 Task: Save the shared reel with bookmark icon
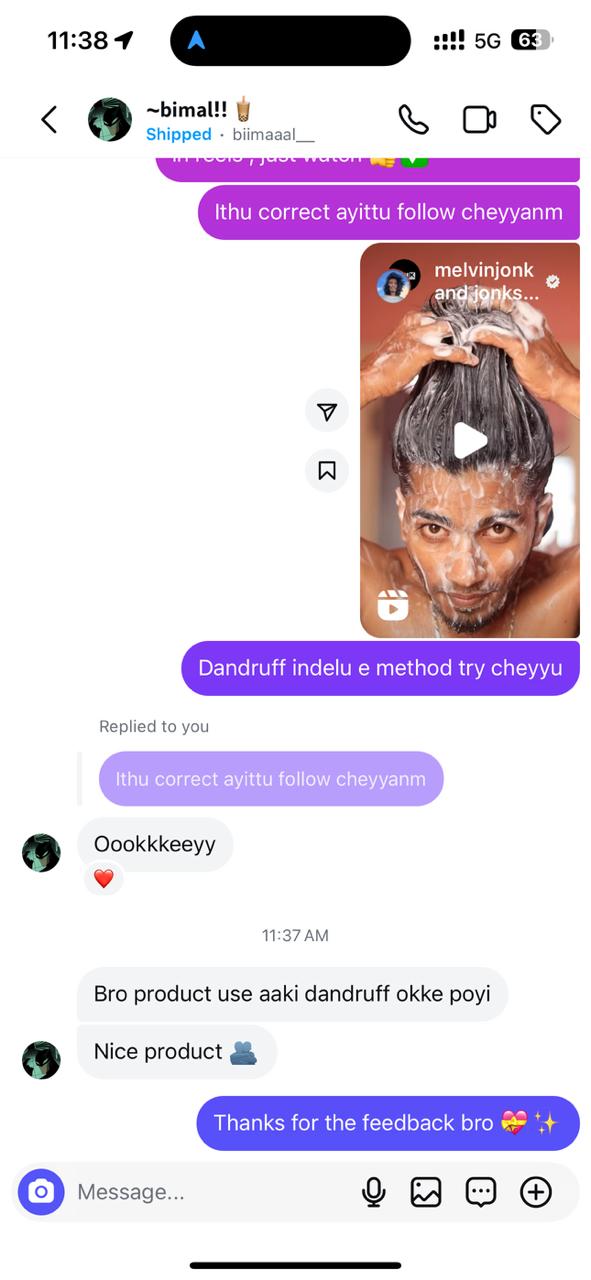tap(327, 470)
